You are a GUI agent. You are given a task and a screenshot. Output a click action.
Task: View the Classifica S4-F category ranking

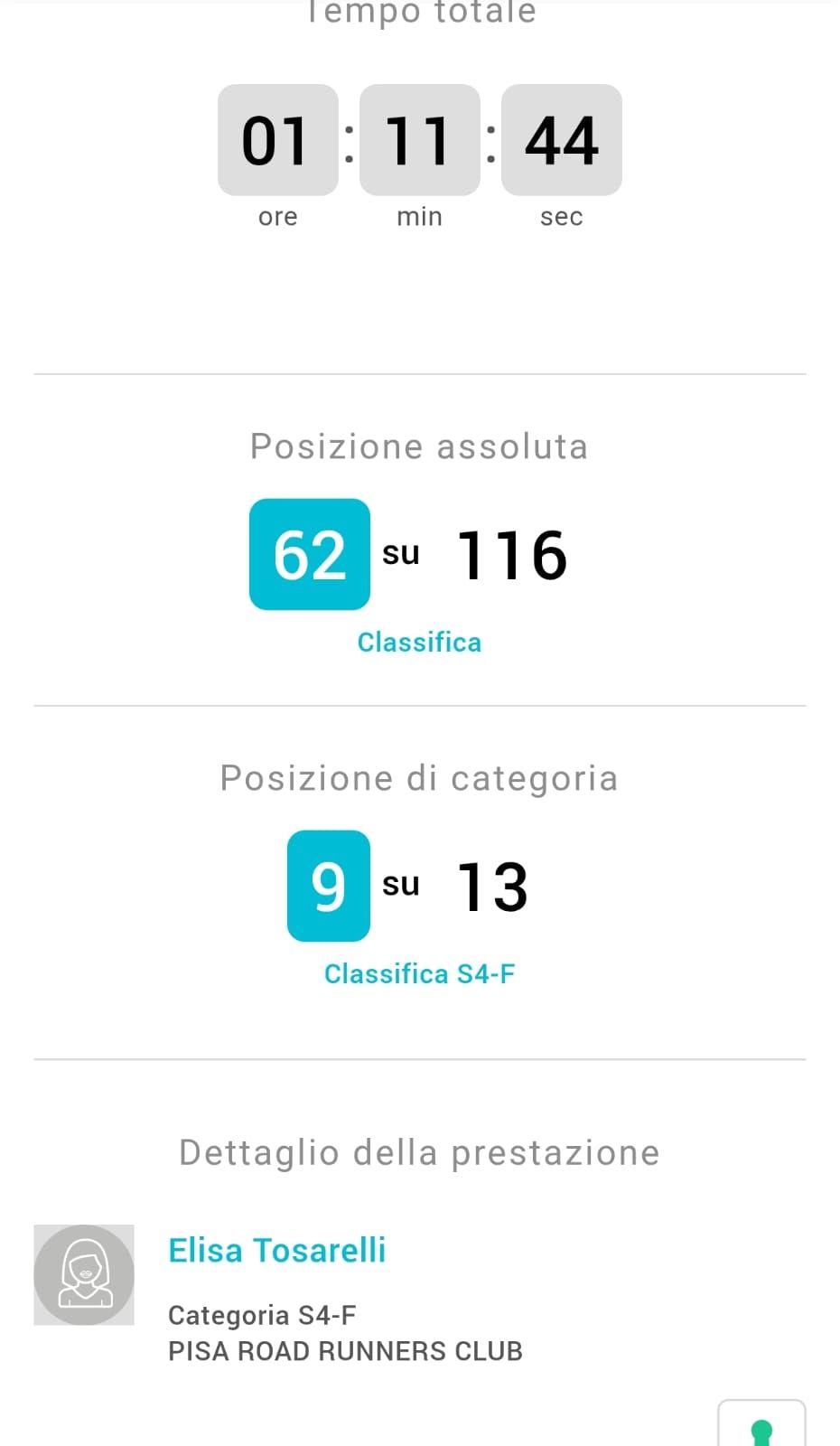click(419, 973)
